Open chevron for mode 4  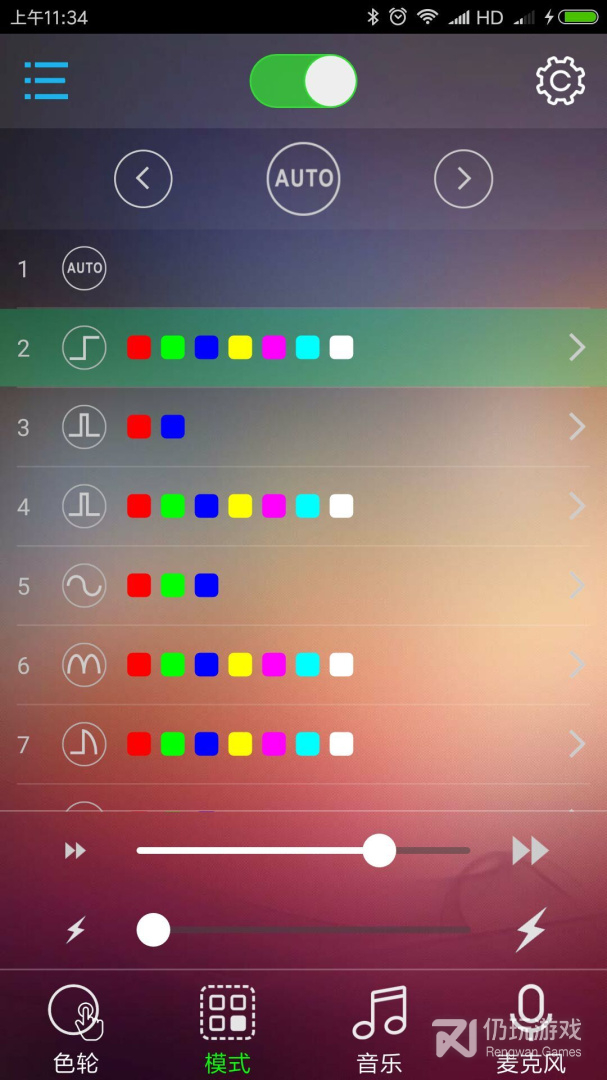point(576,506)
